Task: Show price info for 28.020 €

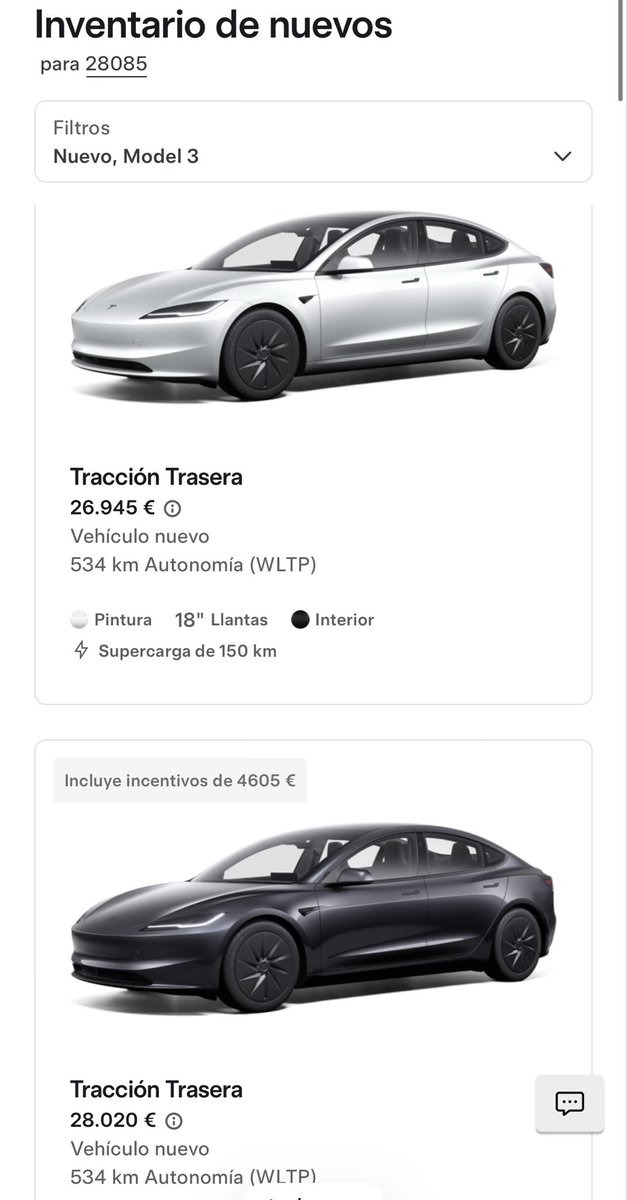Action: (173, 1120)
